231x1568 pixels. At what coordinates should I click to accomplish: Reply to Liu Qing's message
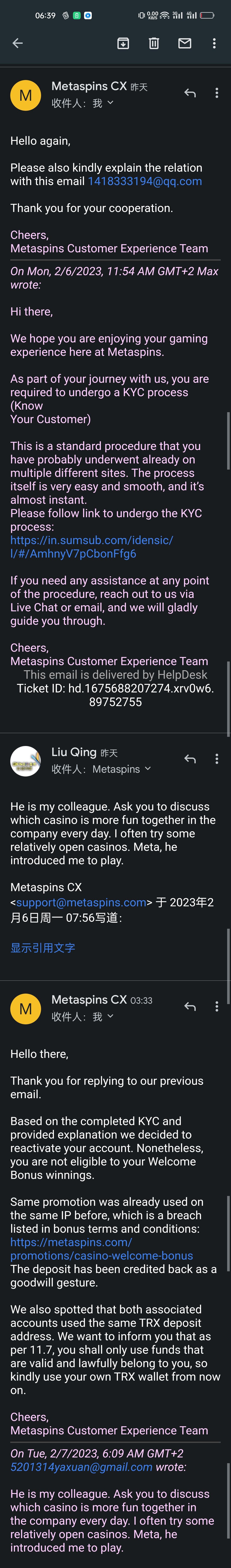pyautogui.click(x=190, y=759)
